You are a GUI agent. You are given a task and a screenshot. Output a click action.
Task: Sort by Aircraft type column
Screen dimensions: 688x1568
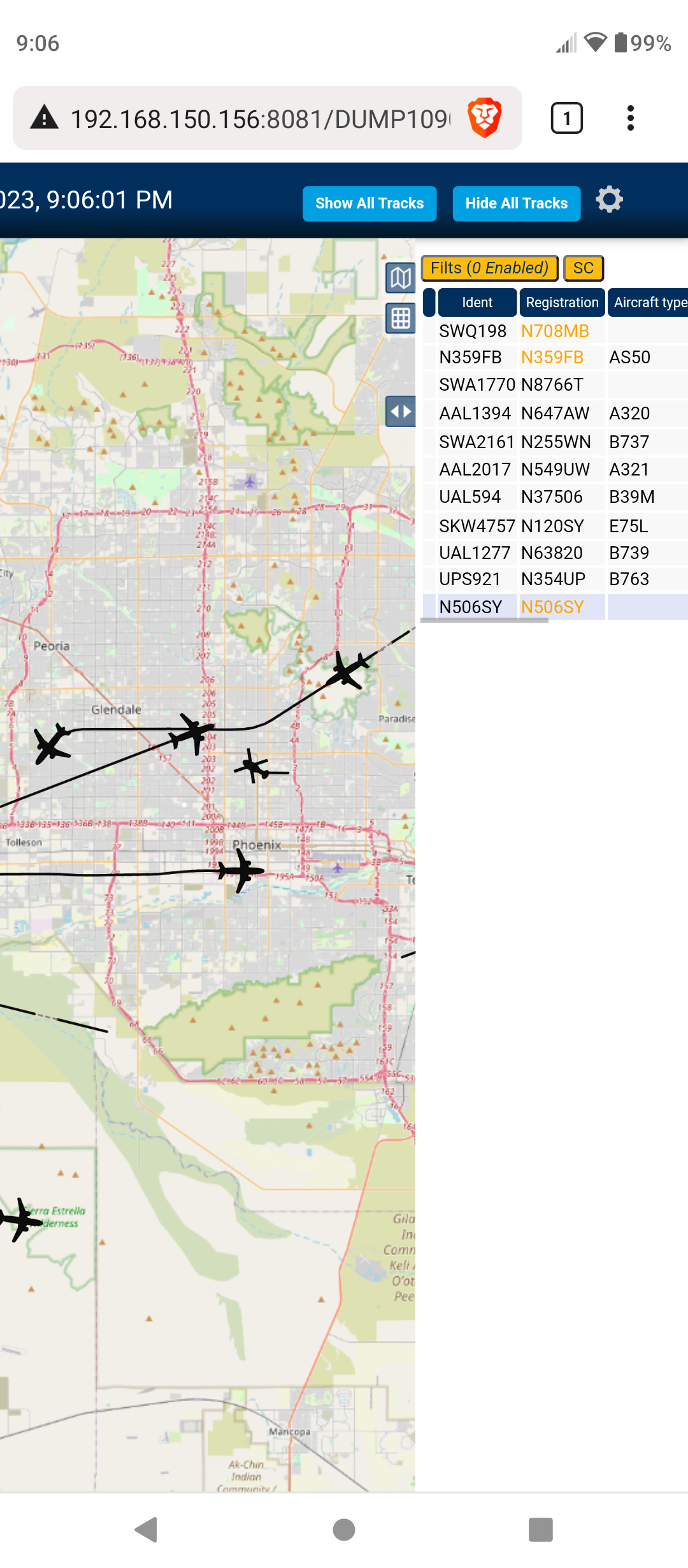point(648,303)
